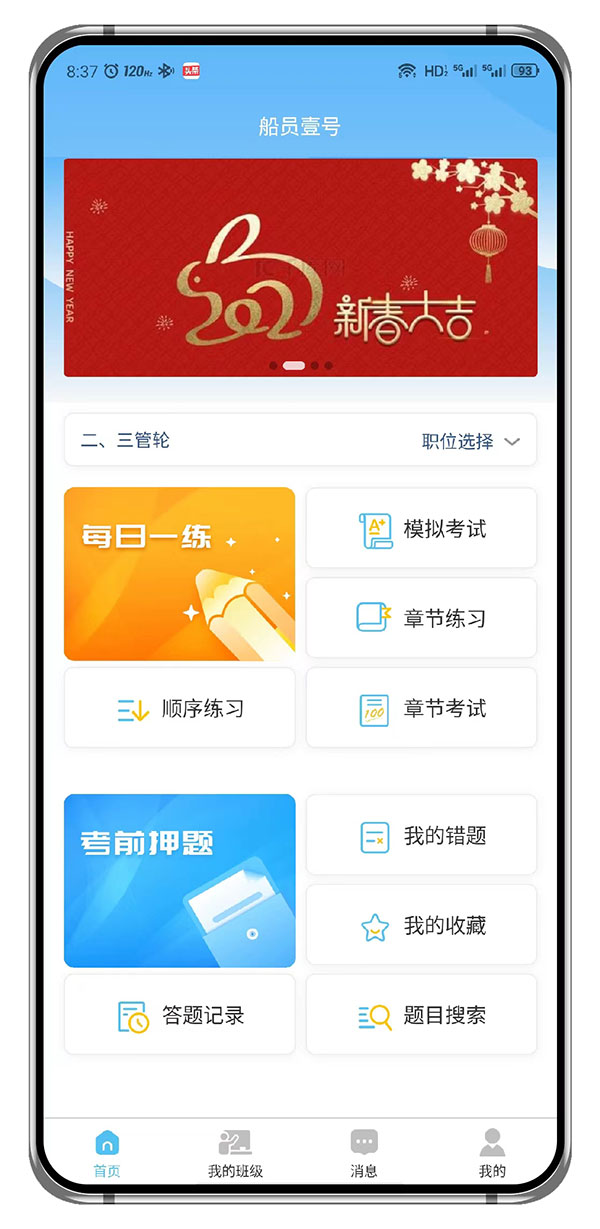
Task: Open 题目搜索
Action: click(421, 1016)
